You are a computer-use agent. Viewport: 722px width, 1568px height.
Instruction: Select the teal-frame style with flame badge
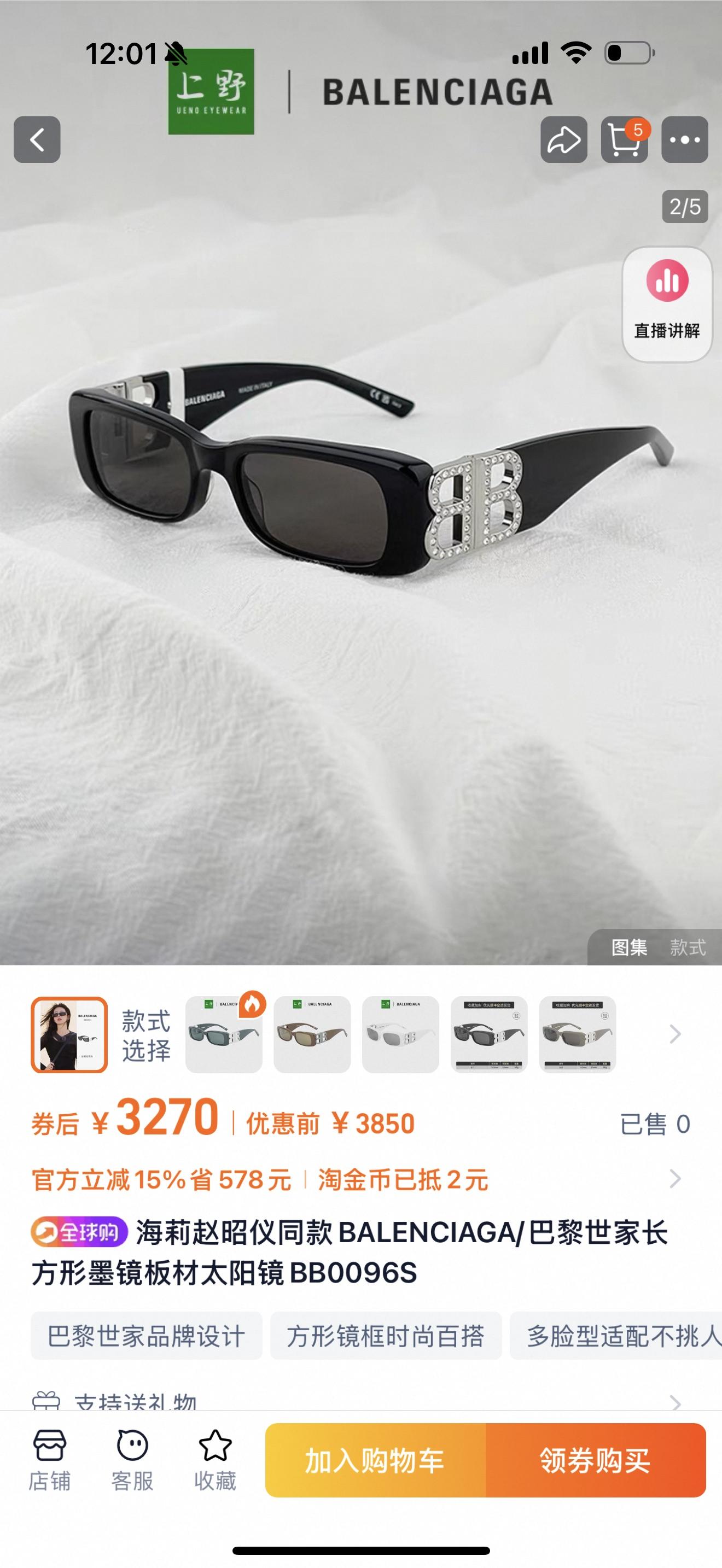click(223, 1034)
